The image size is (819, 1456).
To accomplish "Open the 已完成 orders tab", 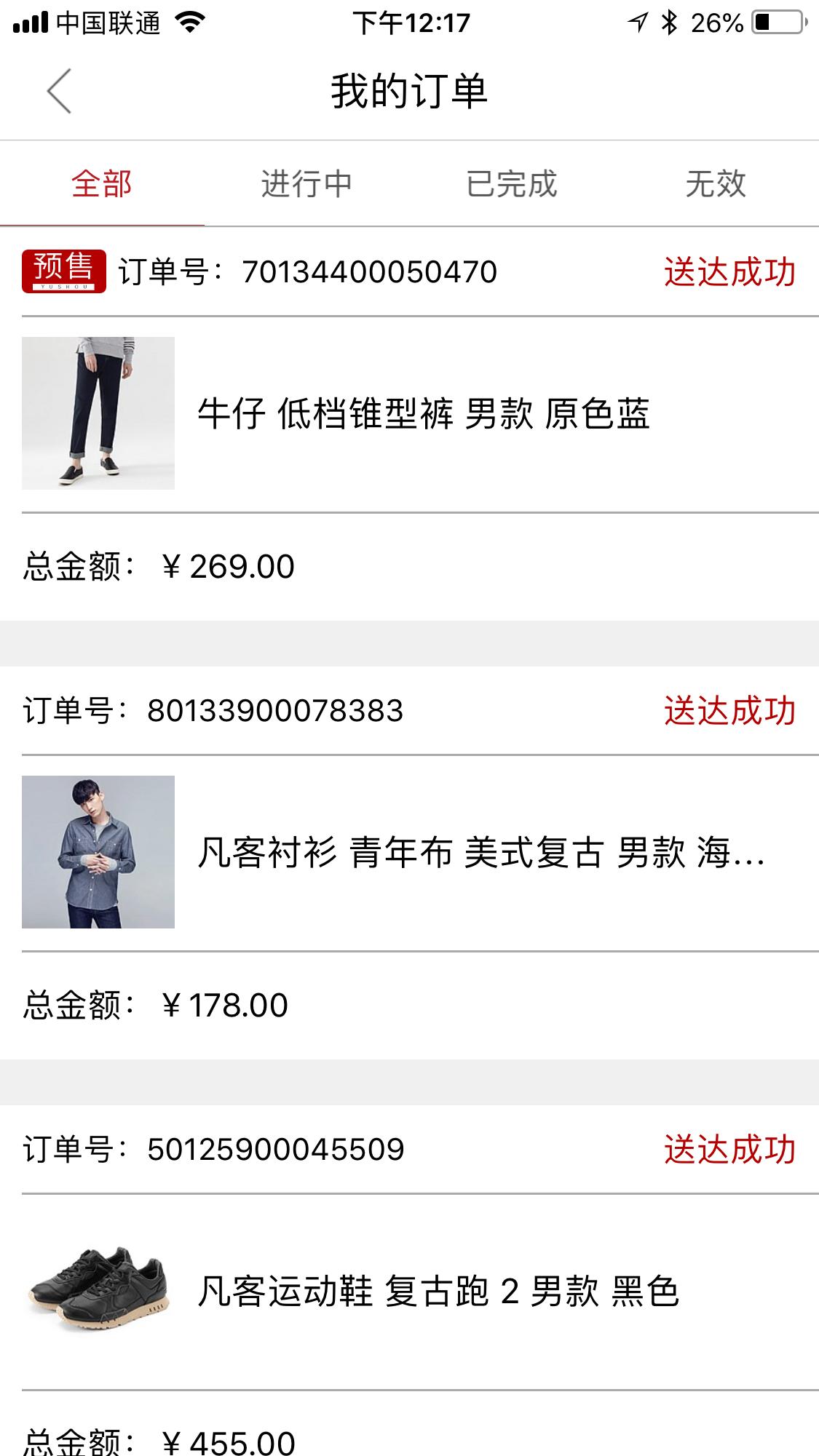I will coord(512,184).
